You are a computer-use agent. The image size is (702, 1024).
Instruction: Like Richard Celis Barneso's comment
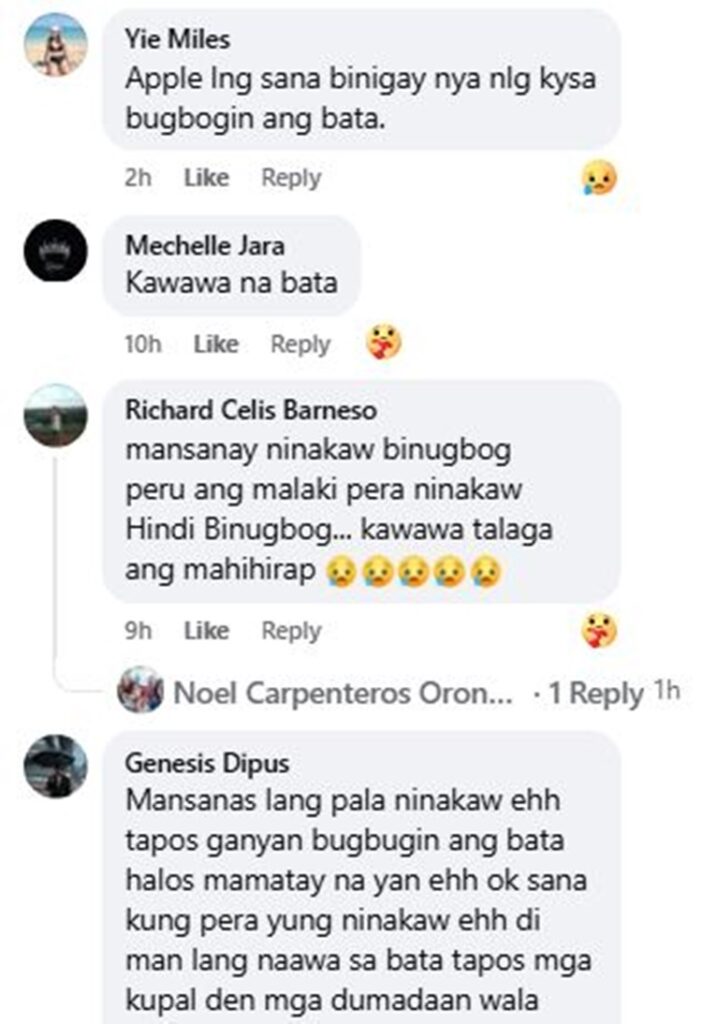(206, 631)
